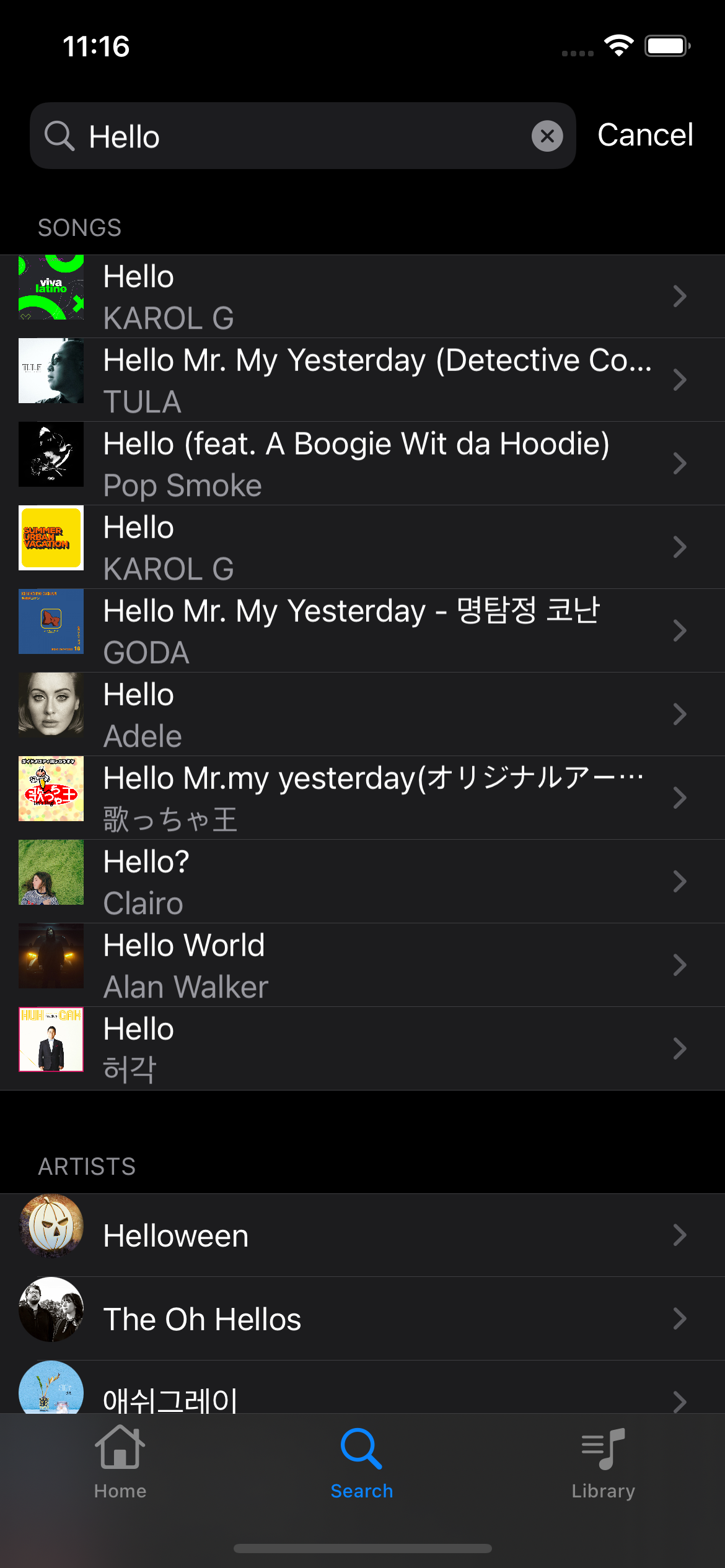Focus the search input field
725x1568 pixels.
pyautogui.click(x=279, y=136)
